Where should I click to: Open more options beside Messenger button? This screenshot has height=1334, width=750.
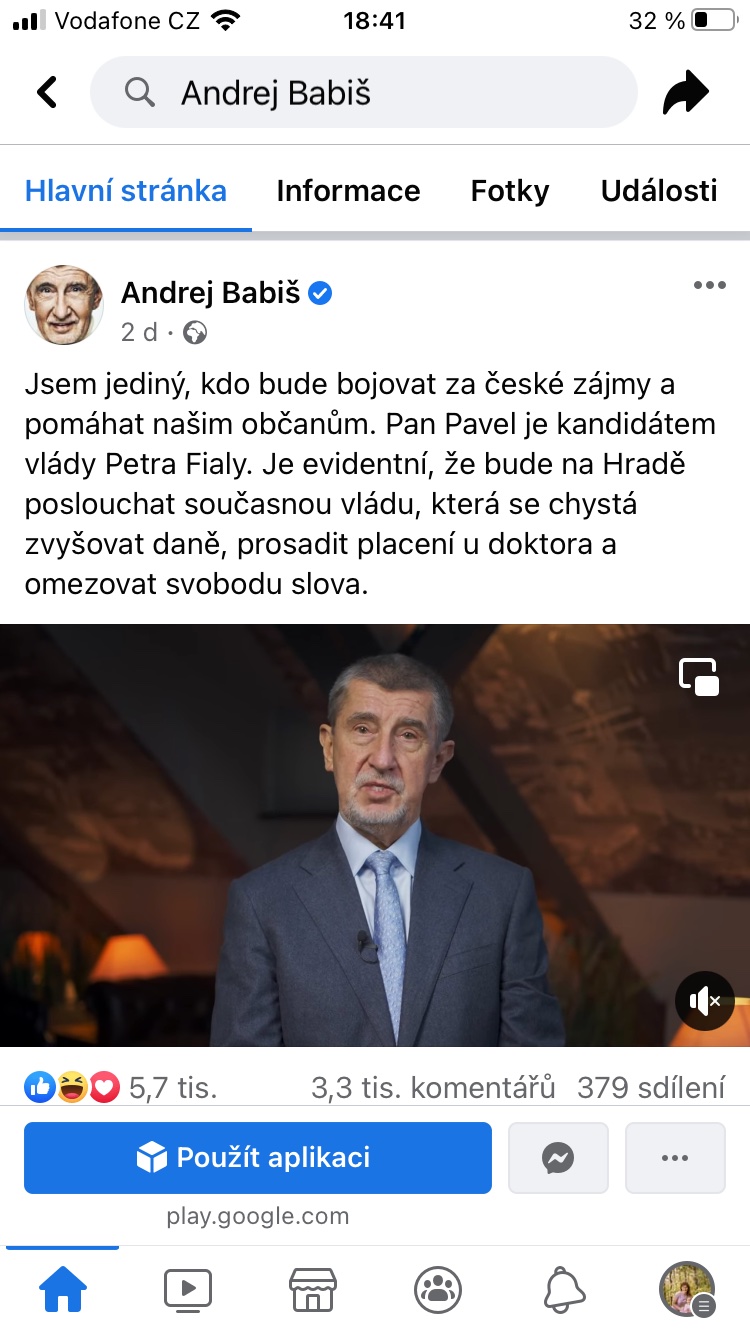click(675, 1158)
